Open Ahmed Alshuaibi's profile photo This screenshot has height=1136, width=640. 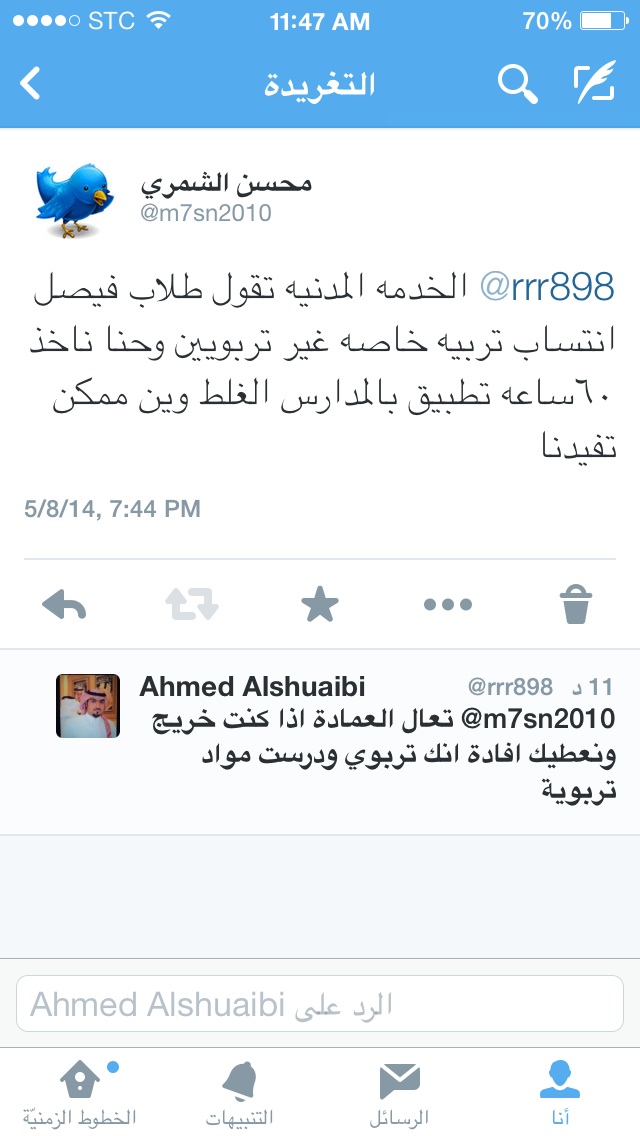click(88, 706)
